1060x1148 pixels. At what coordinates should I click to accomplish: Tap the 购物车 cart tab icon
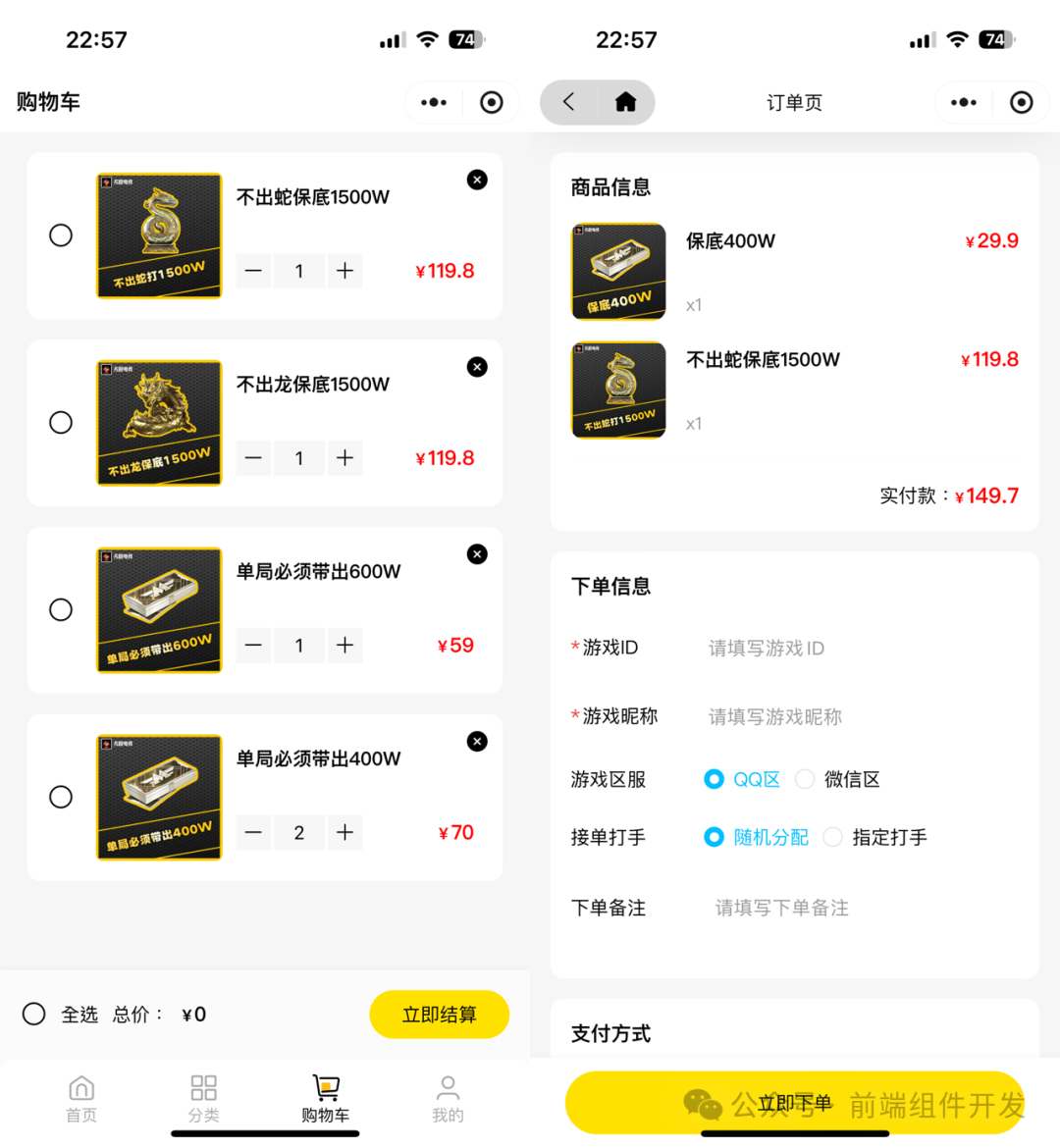326,1089
